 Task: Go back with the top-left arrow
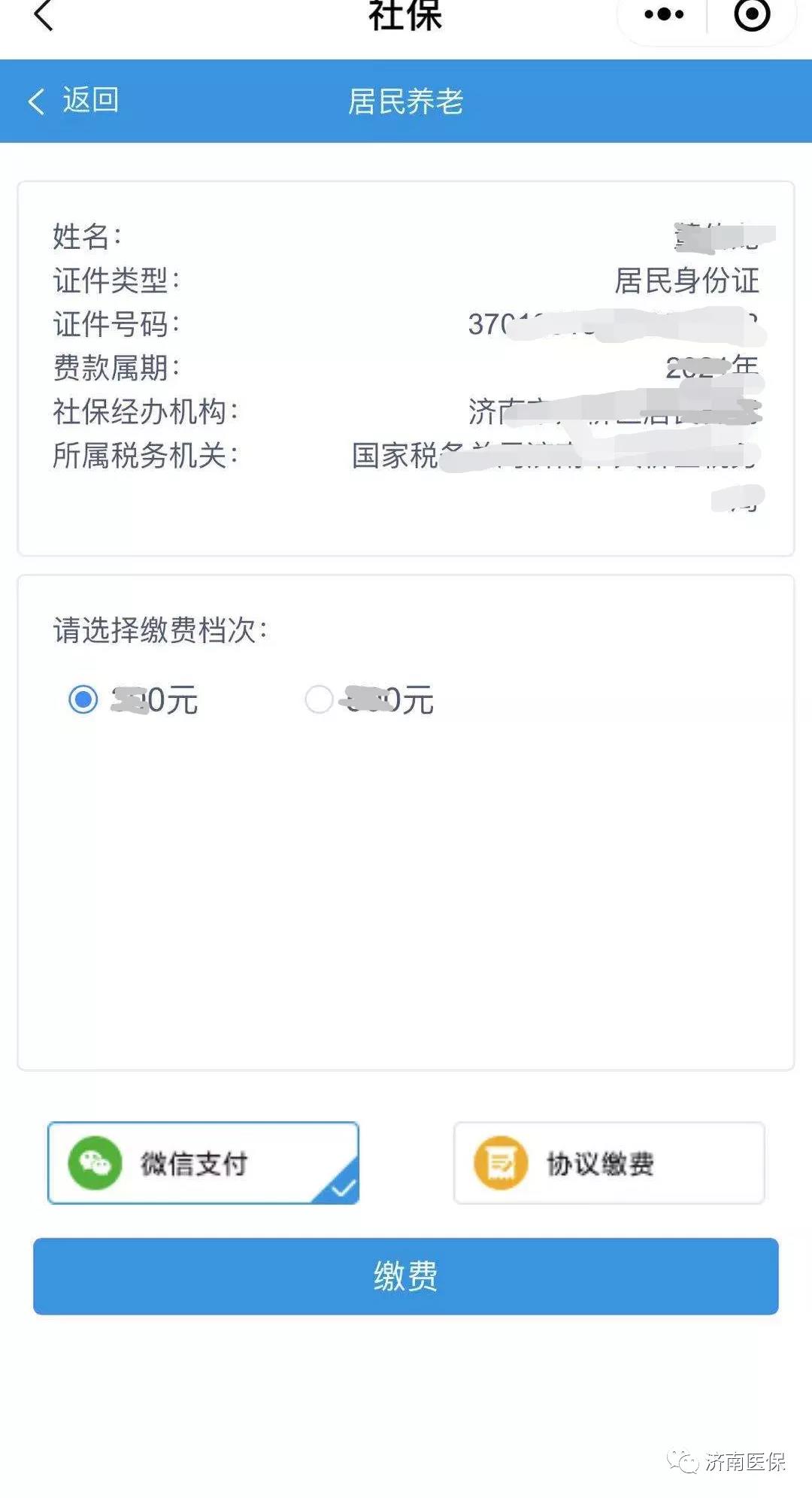pyautogui.click(x=44, y=14)
